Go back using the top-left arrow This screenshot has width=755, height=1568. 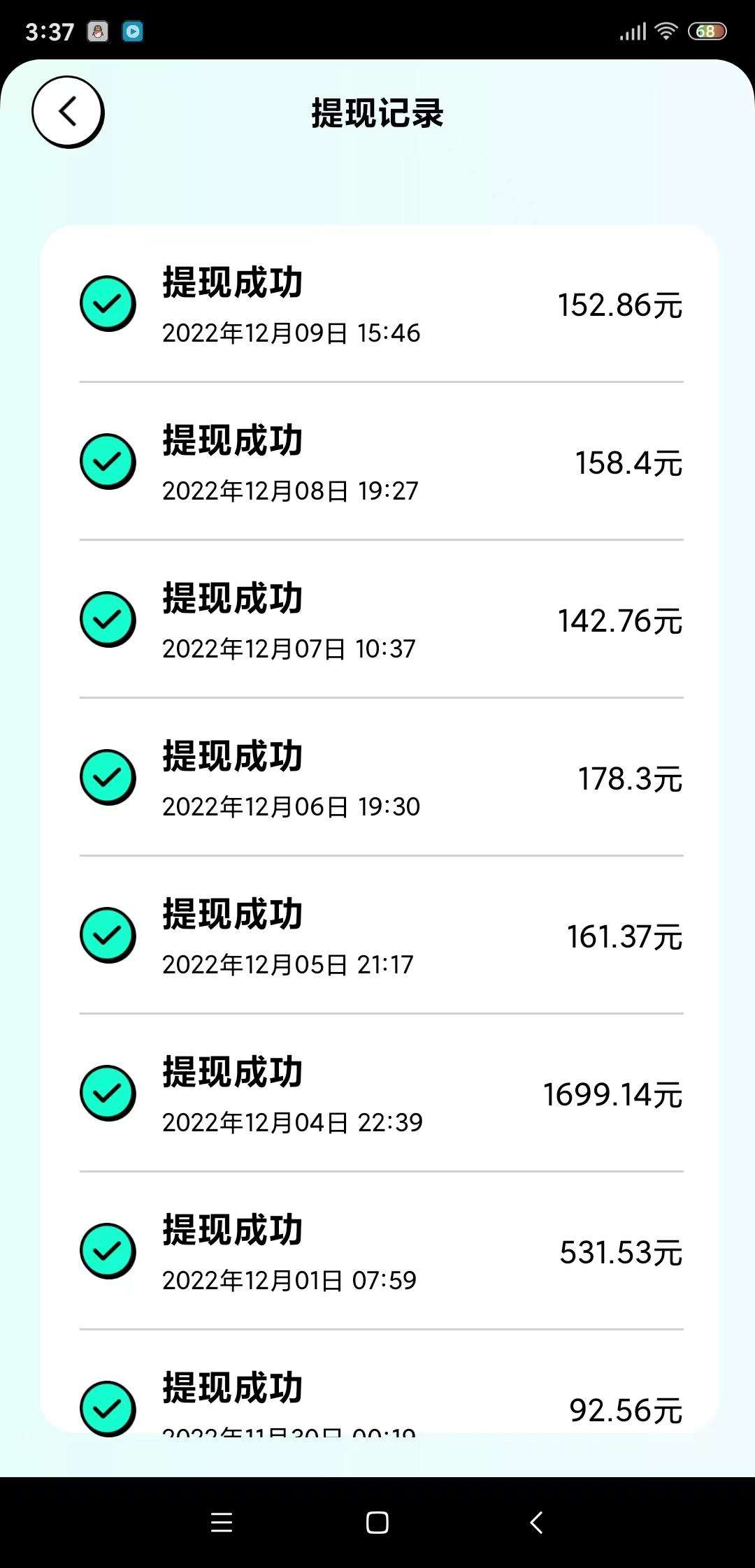68,112
